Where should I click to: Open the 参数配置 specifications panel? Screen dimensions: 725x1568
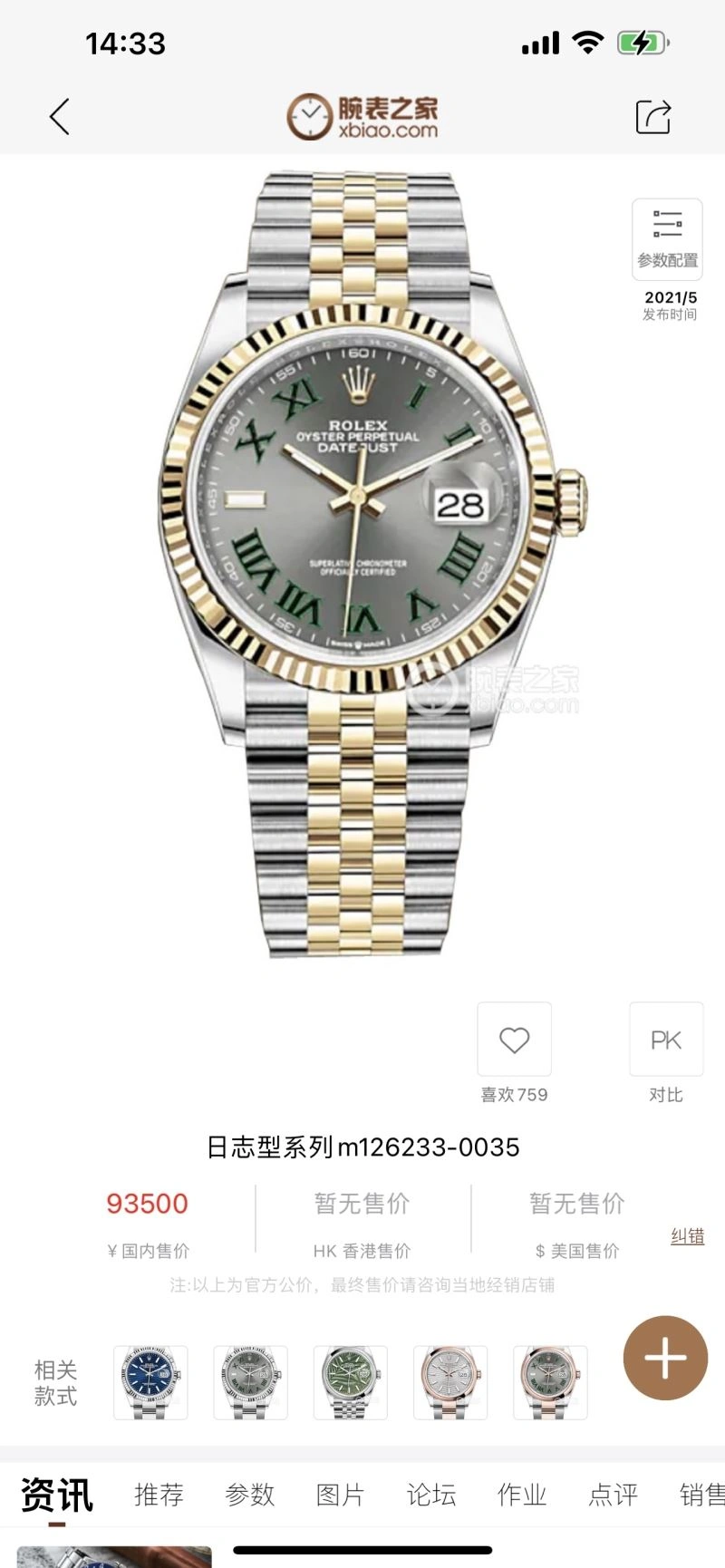[x=667, y=238]
